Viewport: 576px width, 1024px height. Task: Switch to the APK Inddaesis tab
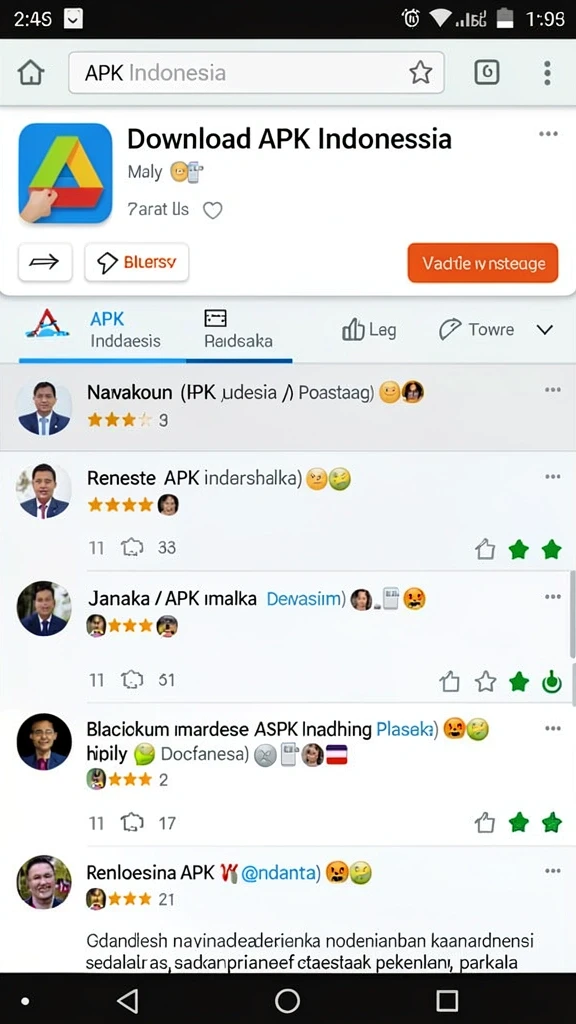(x=103, y=330)
